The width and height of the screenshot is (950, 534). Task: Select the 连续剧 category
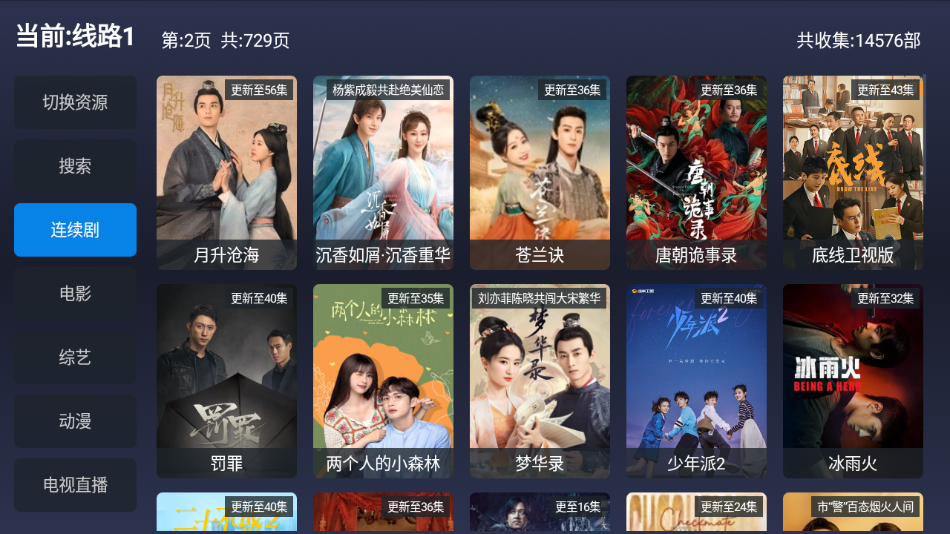tap(75, 230)
